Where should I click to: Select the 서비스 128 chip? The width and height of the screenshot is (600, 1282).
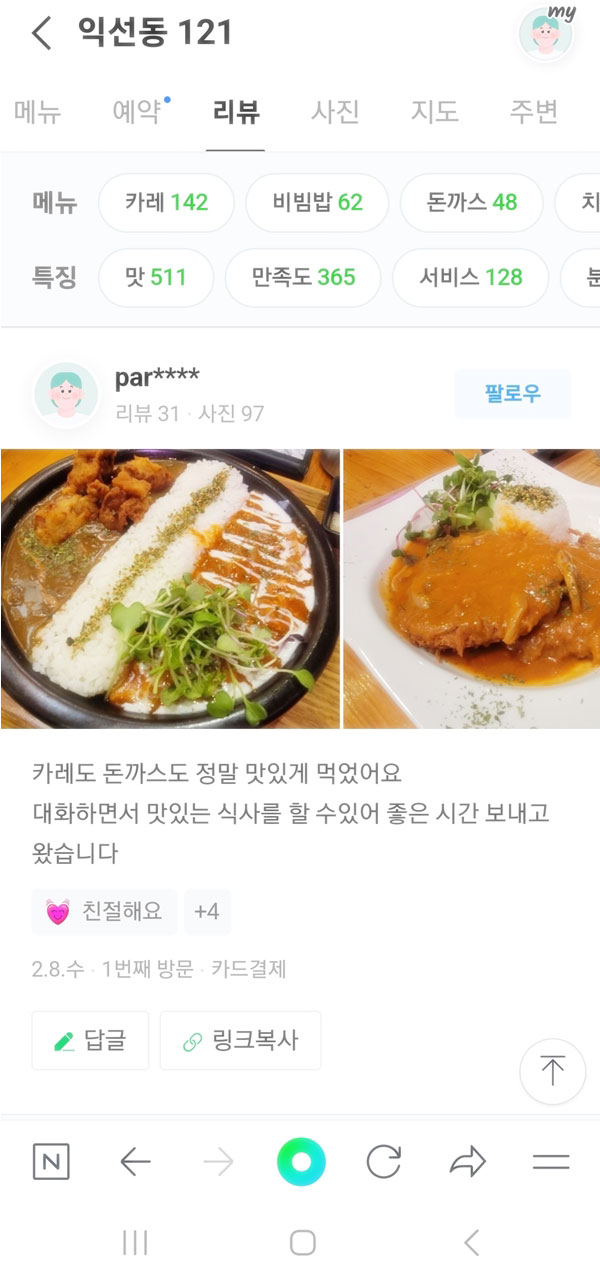pyautogui.click(x=470, y=277)
